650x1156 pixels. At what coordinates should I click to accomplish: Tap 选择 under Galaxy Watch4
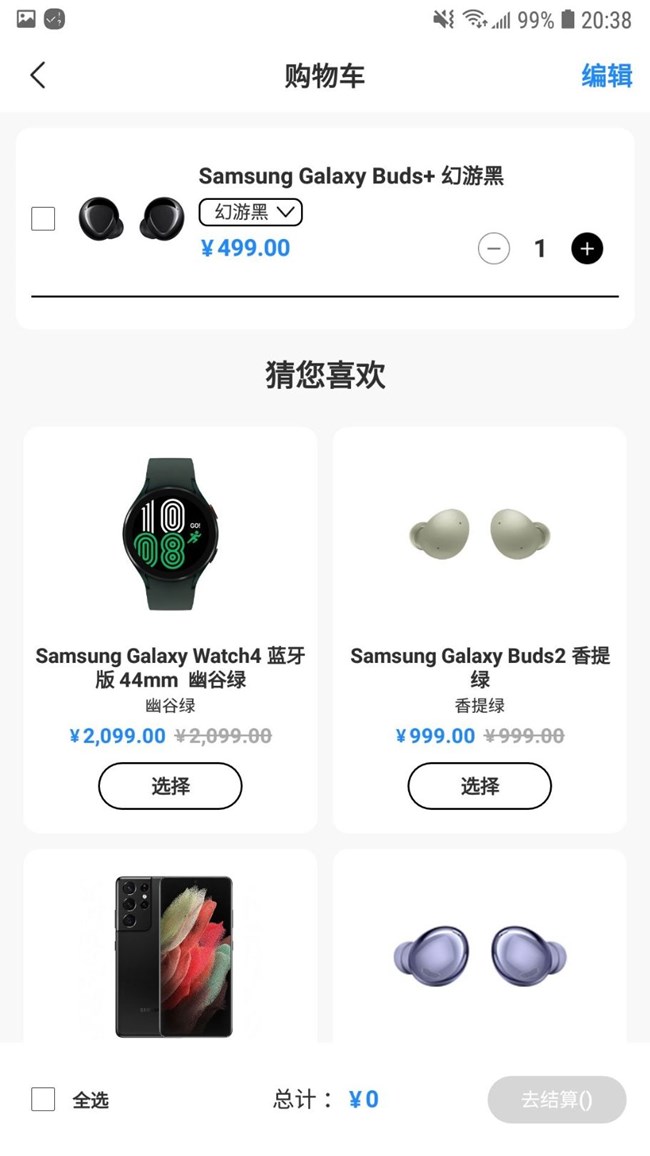click(170, 786)
